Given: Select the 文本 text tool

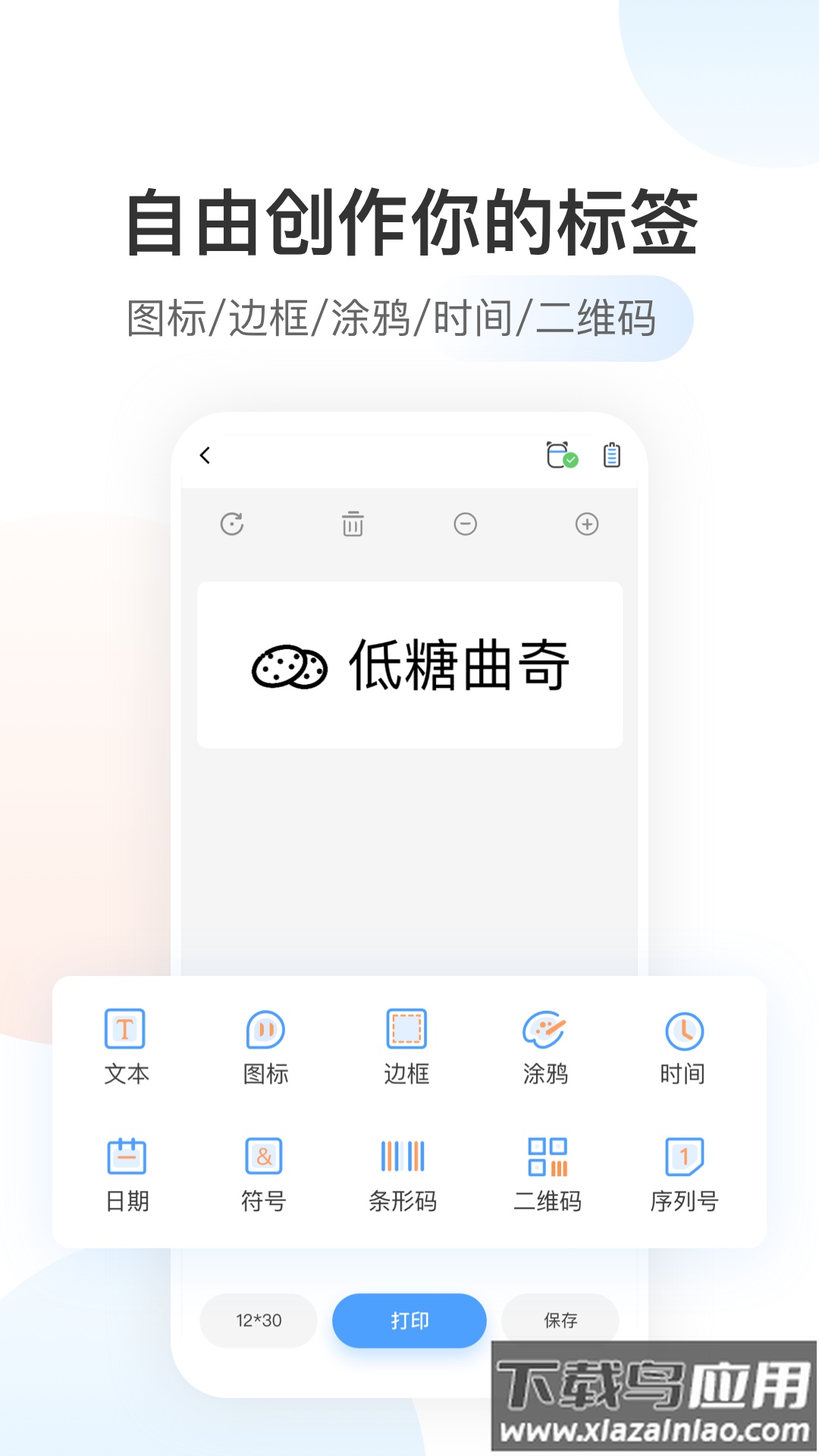Looking at the screenshot, I should click(x=127, y=1046).
